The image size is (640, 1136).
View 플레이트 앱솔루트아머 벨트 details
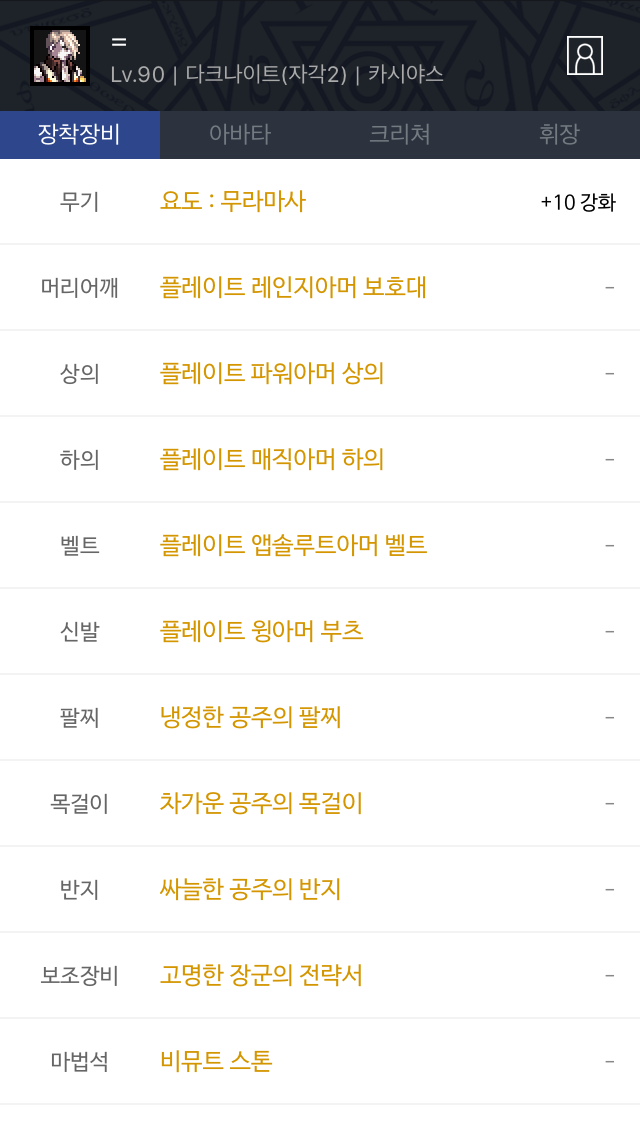pos(293,546)
